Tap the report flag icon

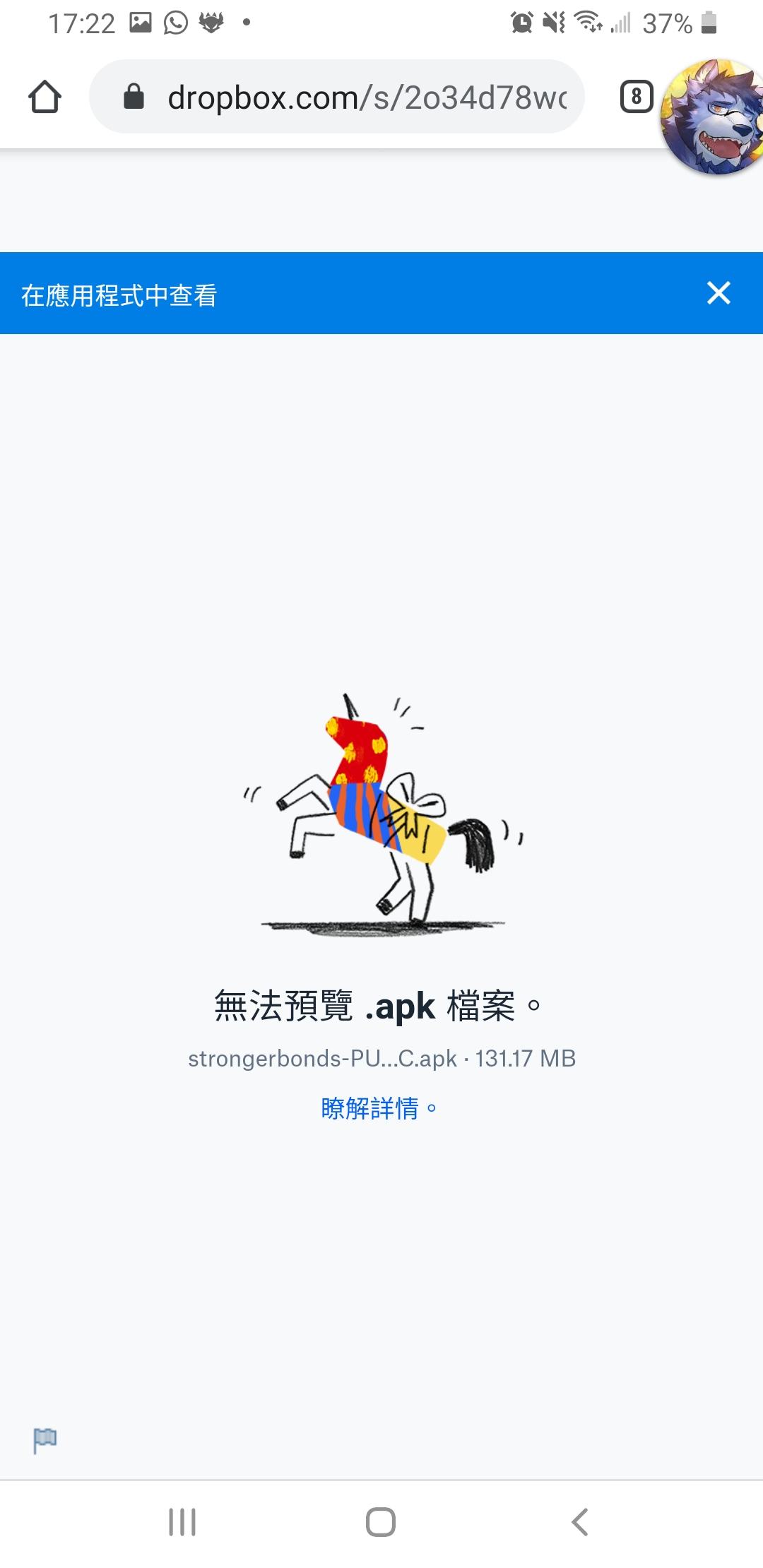45,1439
